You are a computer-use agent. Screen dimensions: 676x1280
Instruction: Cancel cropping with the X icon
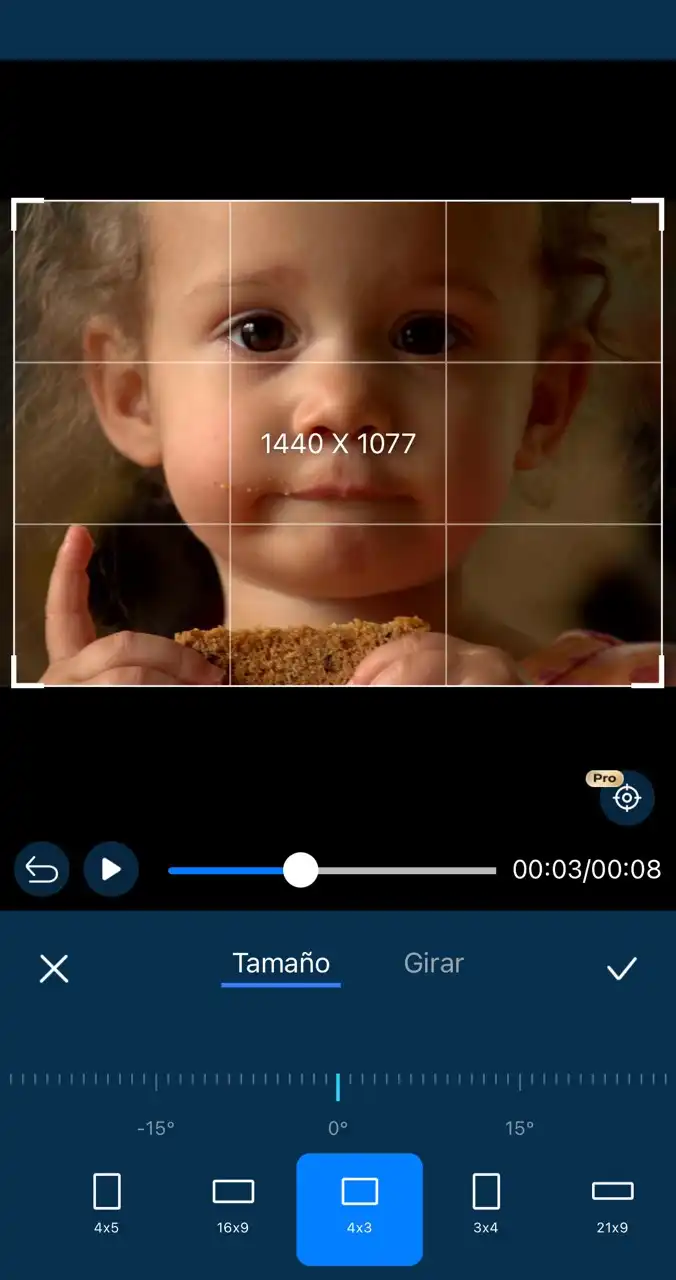[54, 968]
